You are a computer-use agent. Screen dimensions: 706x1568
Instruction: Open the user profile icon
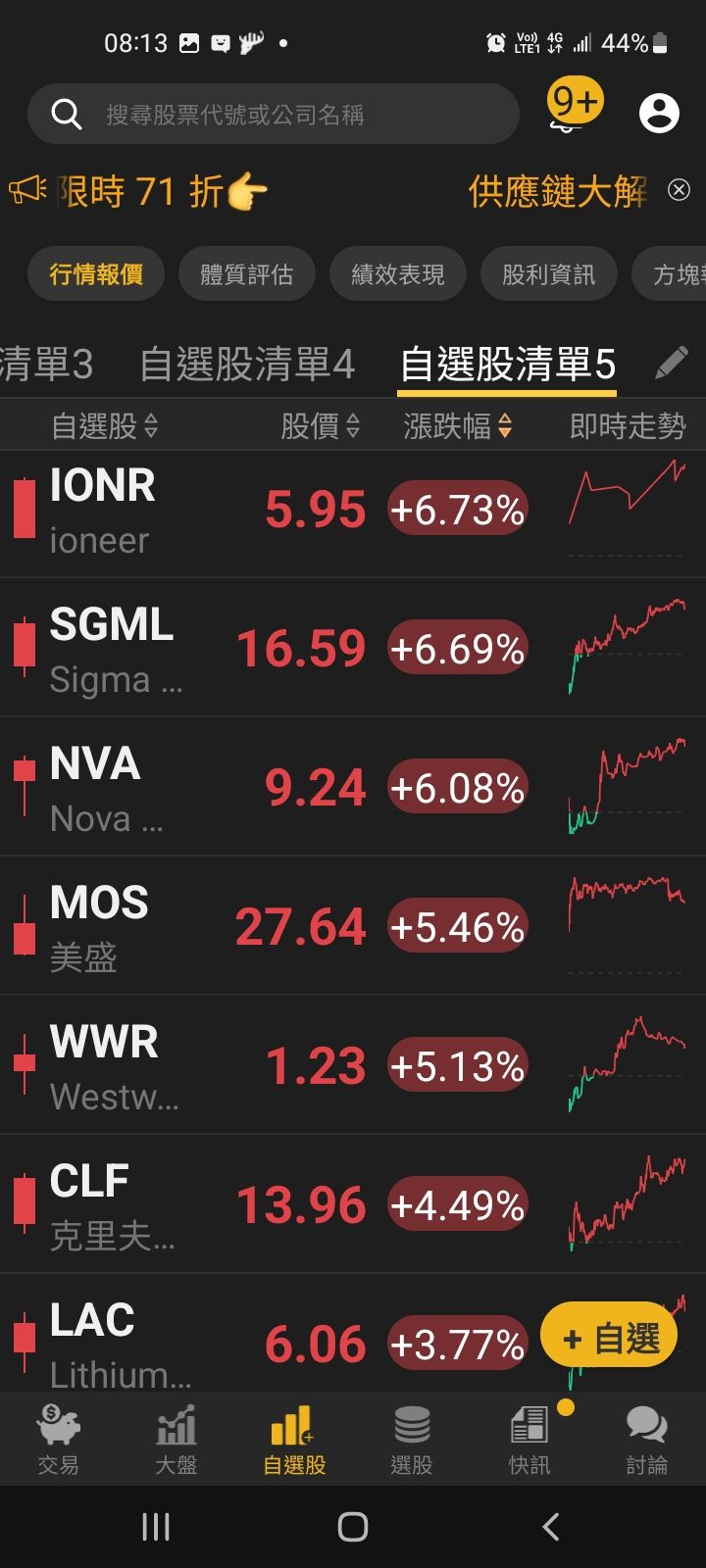[659, 114]
